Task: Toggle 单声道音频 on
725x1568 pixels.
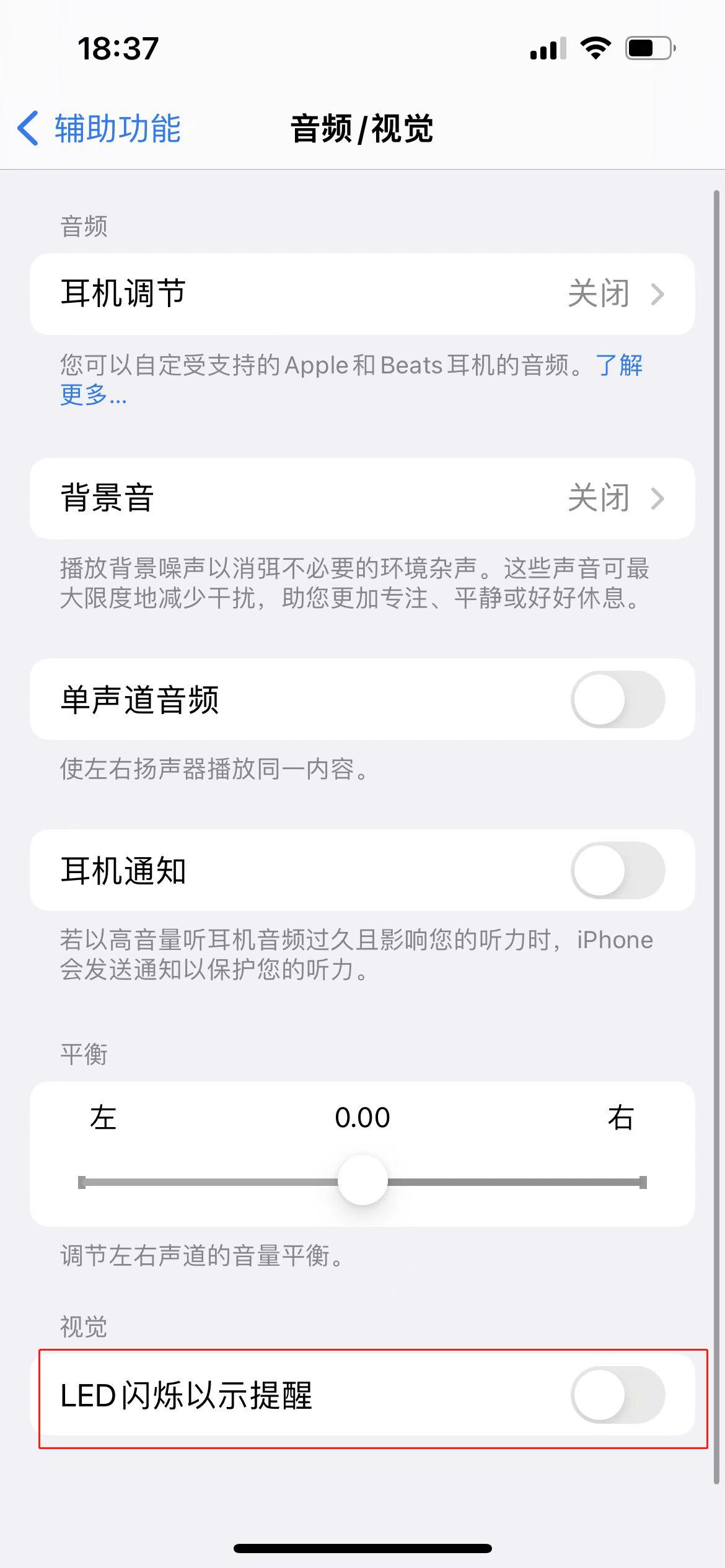Action: coord(618,699)
